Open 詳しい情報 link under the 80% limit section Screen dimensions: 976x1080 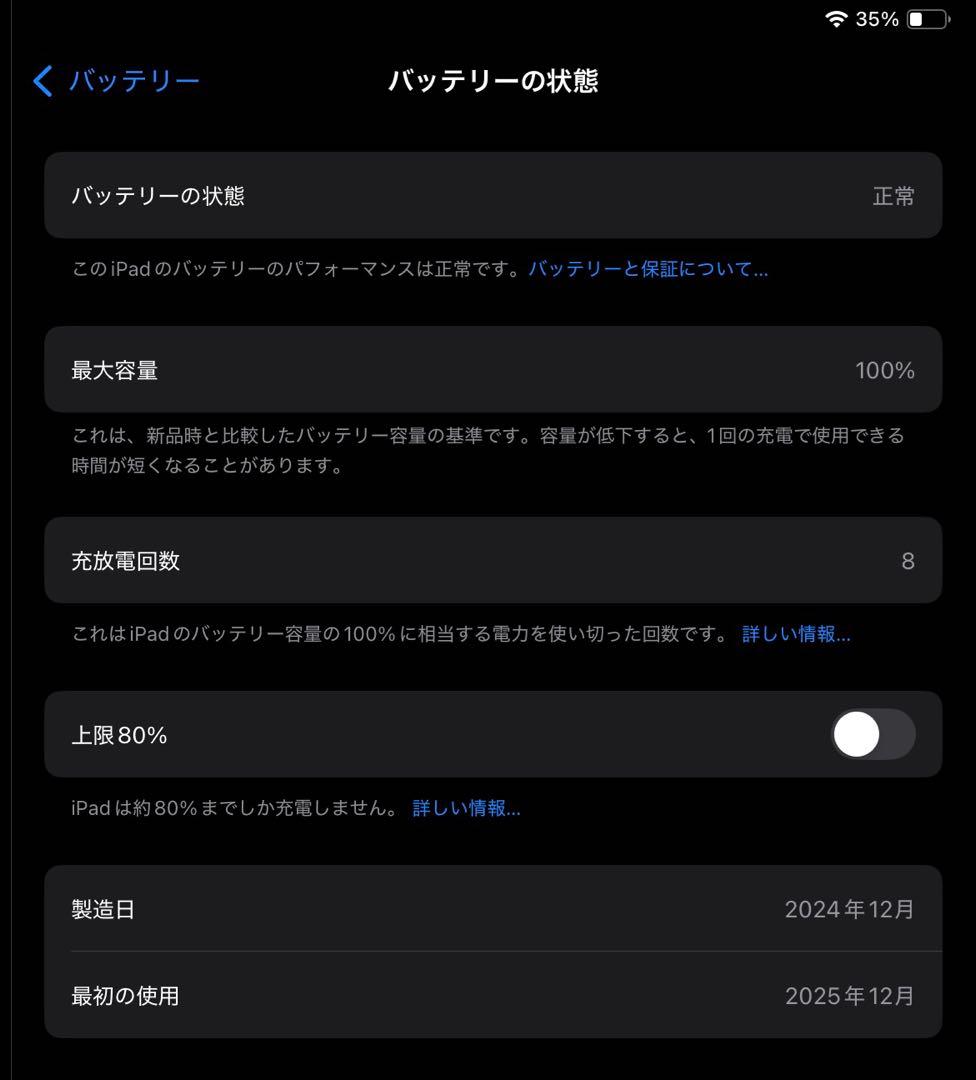[x=466, y=808]
